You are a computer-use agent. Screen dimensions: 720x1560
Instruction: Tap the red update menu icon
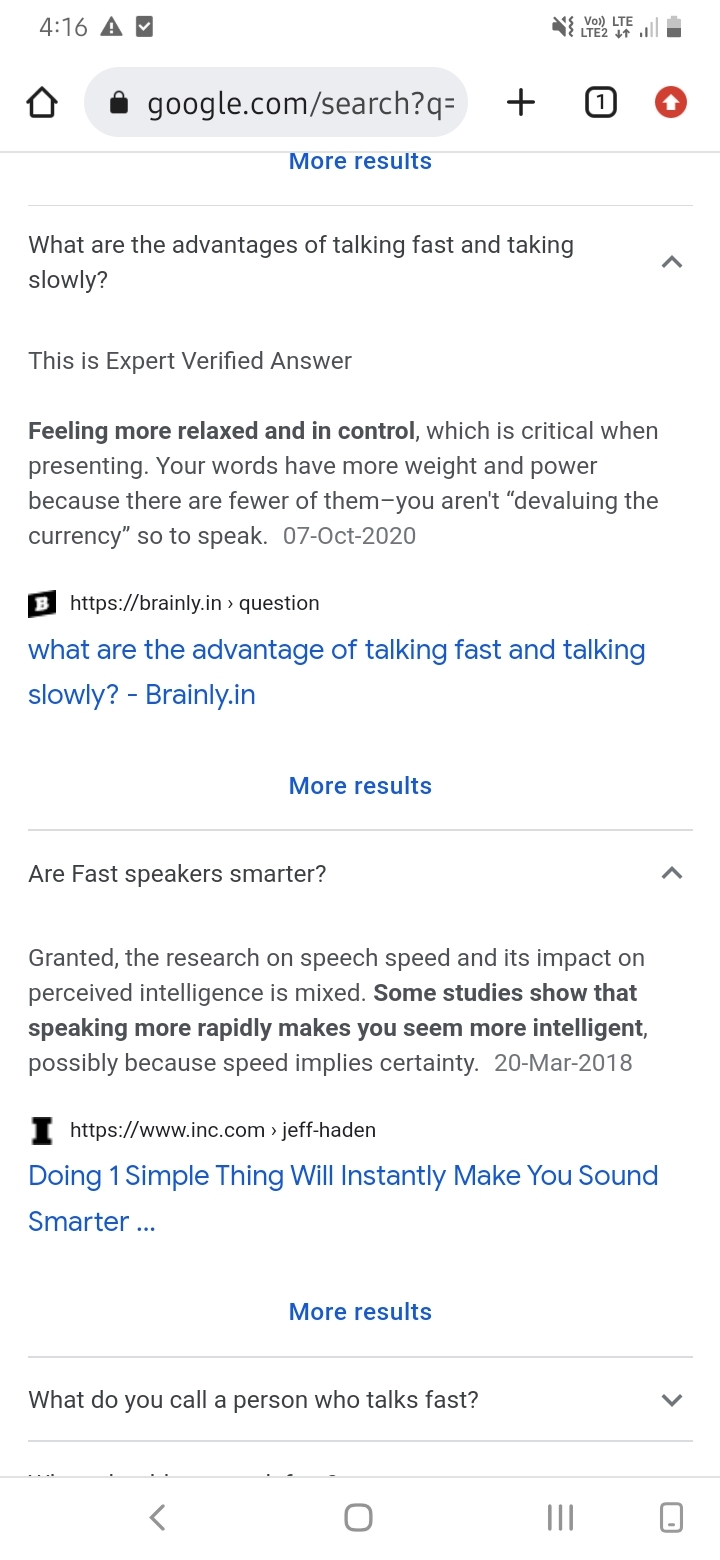click(671, 102)
